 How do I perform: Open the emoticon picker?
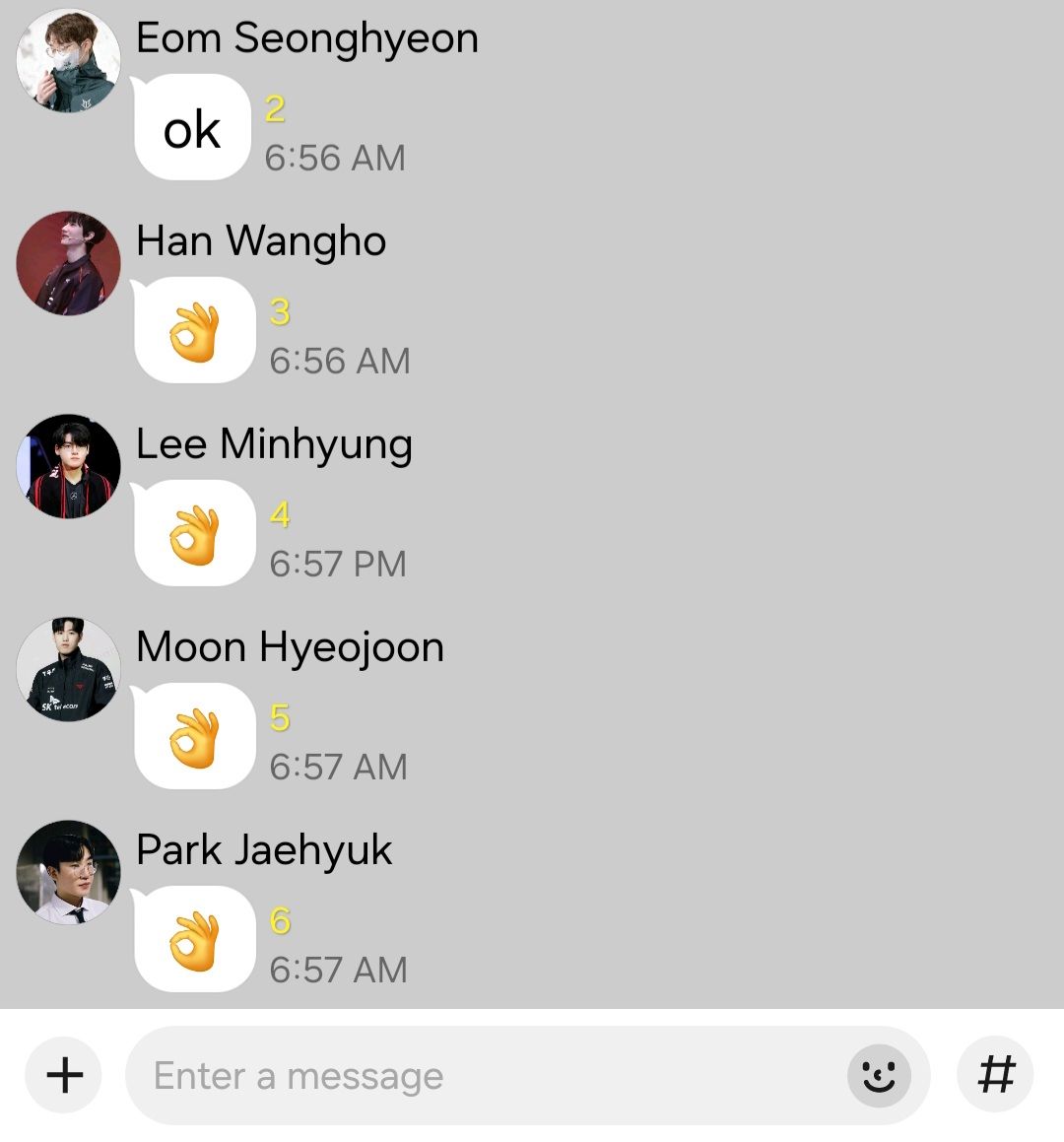click(x=878, y=1075)
